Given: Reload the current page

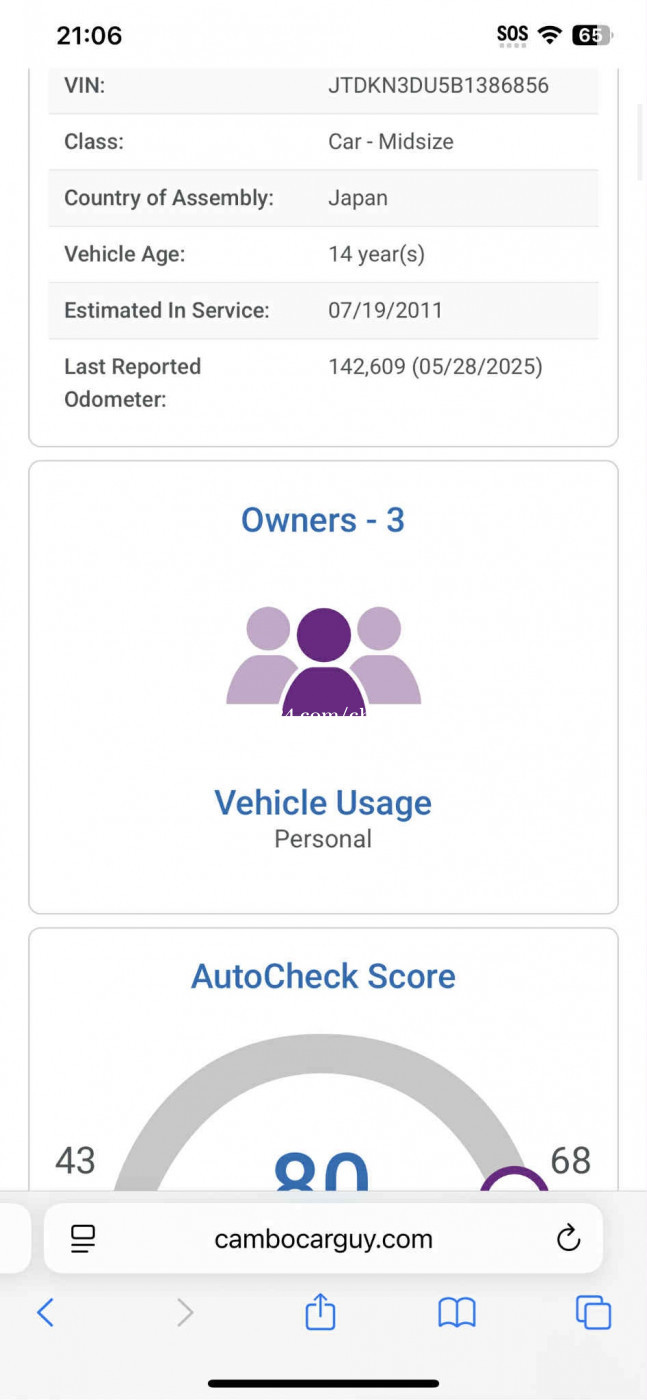Looking at the screenshot, I should tap(567, 1240).
